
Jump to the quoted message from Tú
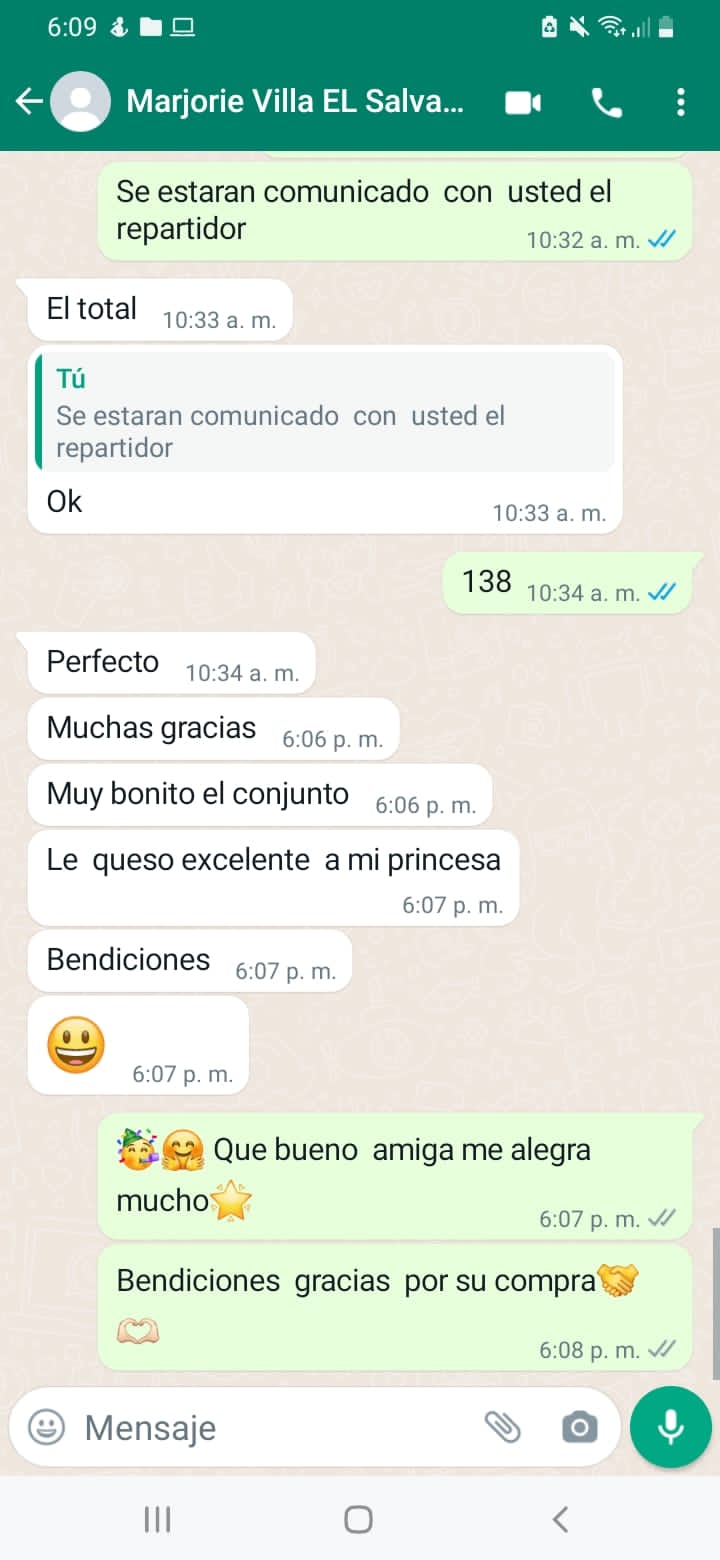tap(325, 412)
